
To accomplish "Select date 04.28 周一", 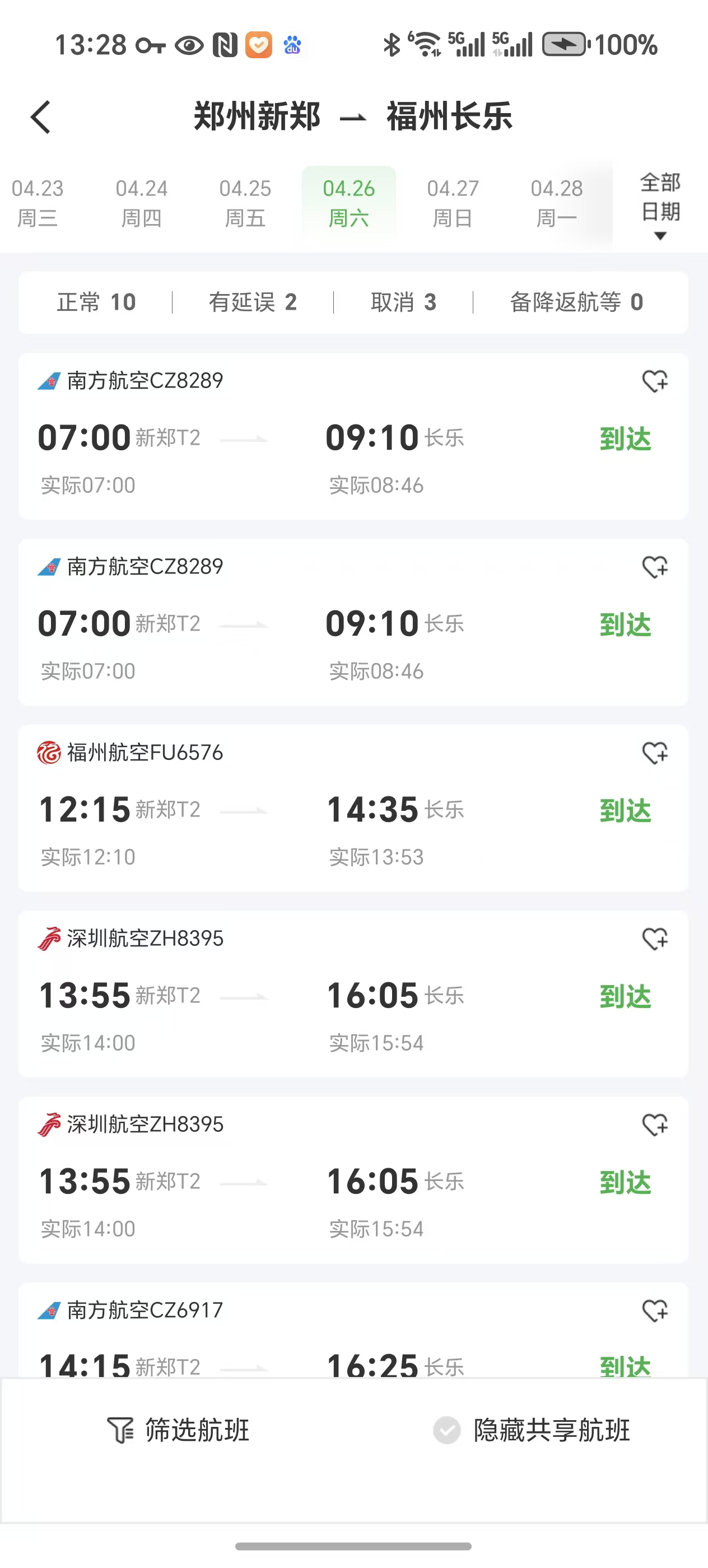I will 556,203.
